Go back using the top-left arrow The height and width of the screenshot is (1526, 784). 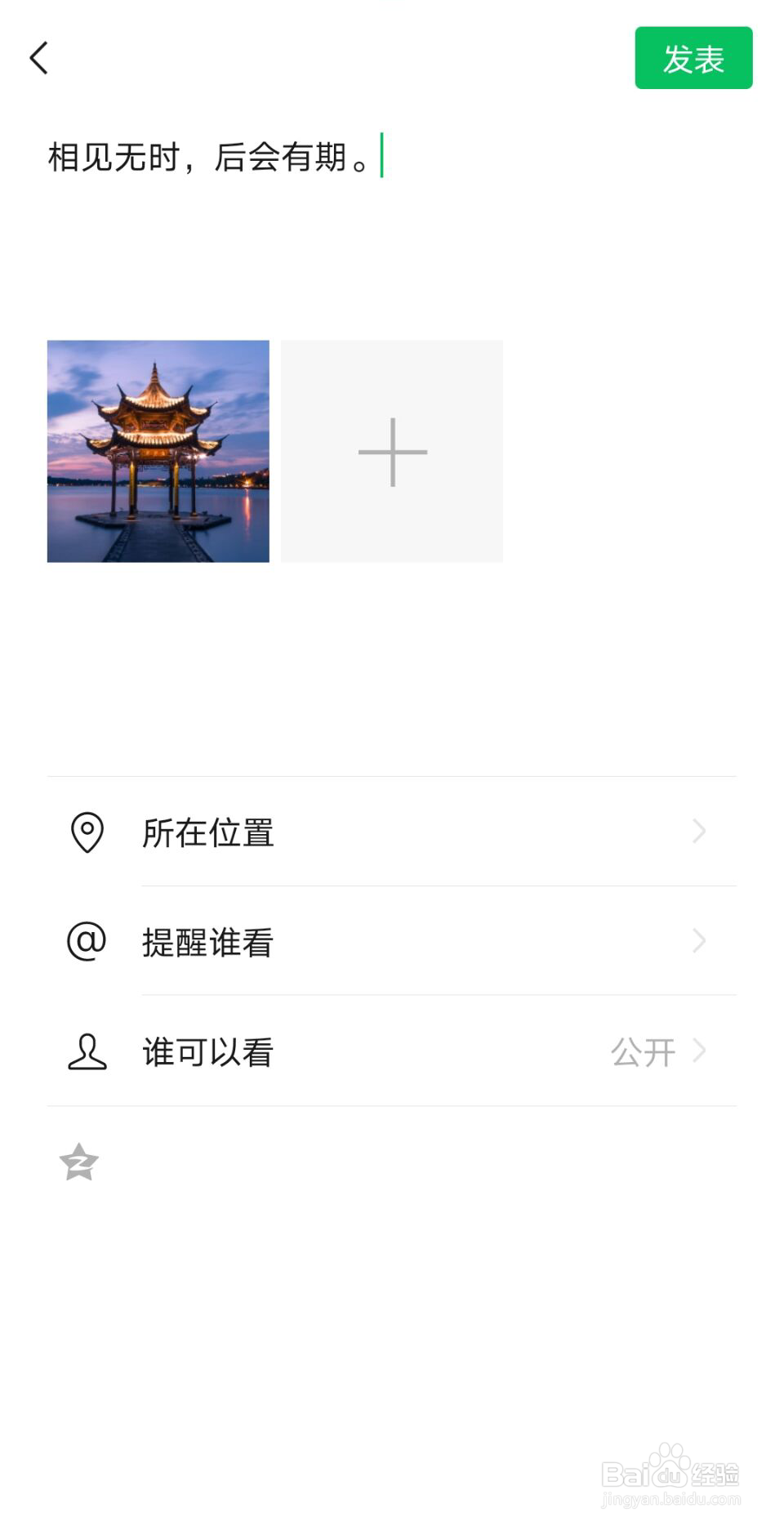39,58
